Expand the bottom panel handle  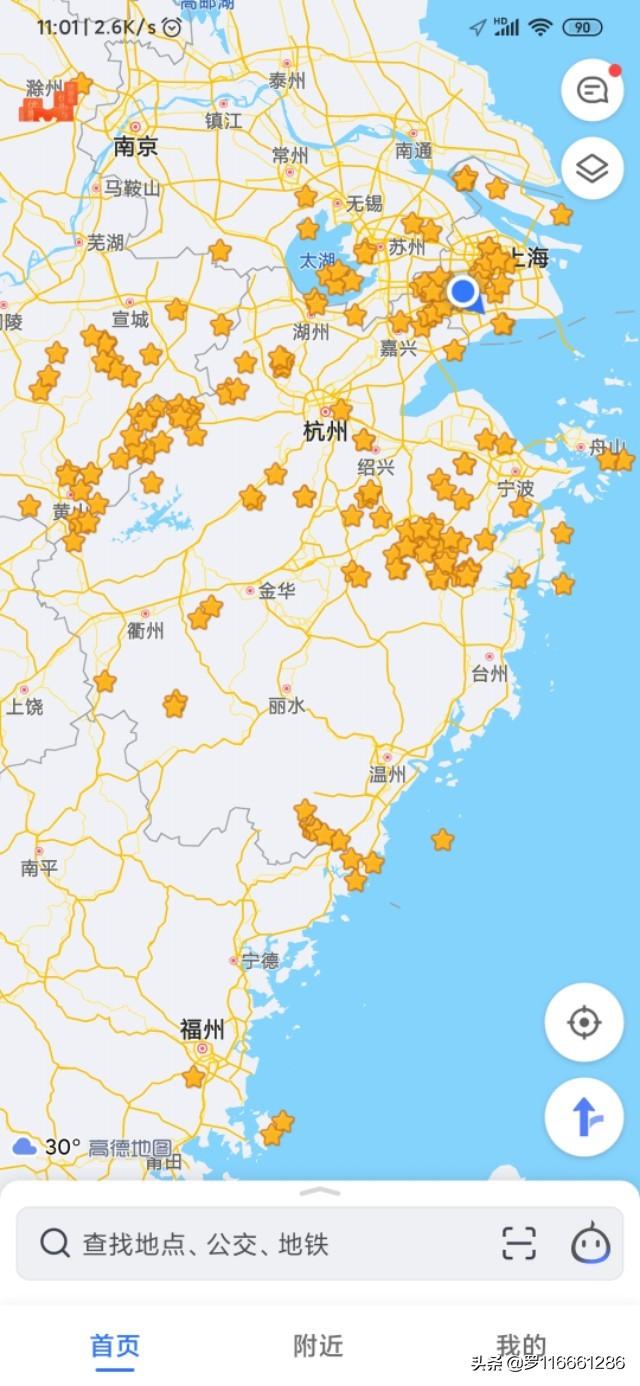320,1191
